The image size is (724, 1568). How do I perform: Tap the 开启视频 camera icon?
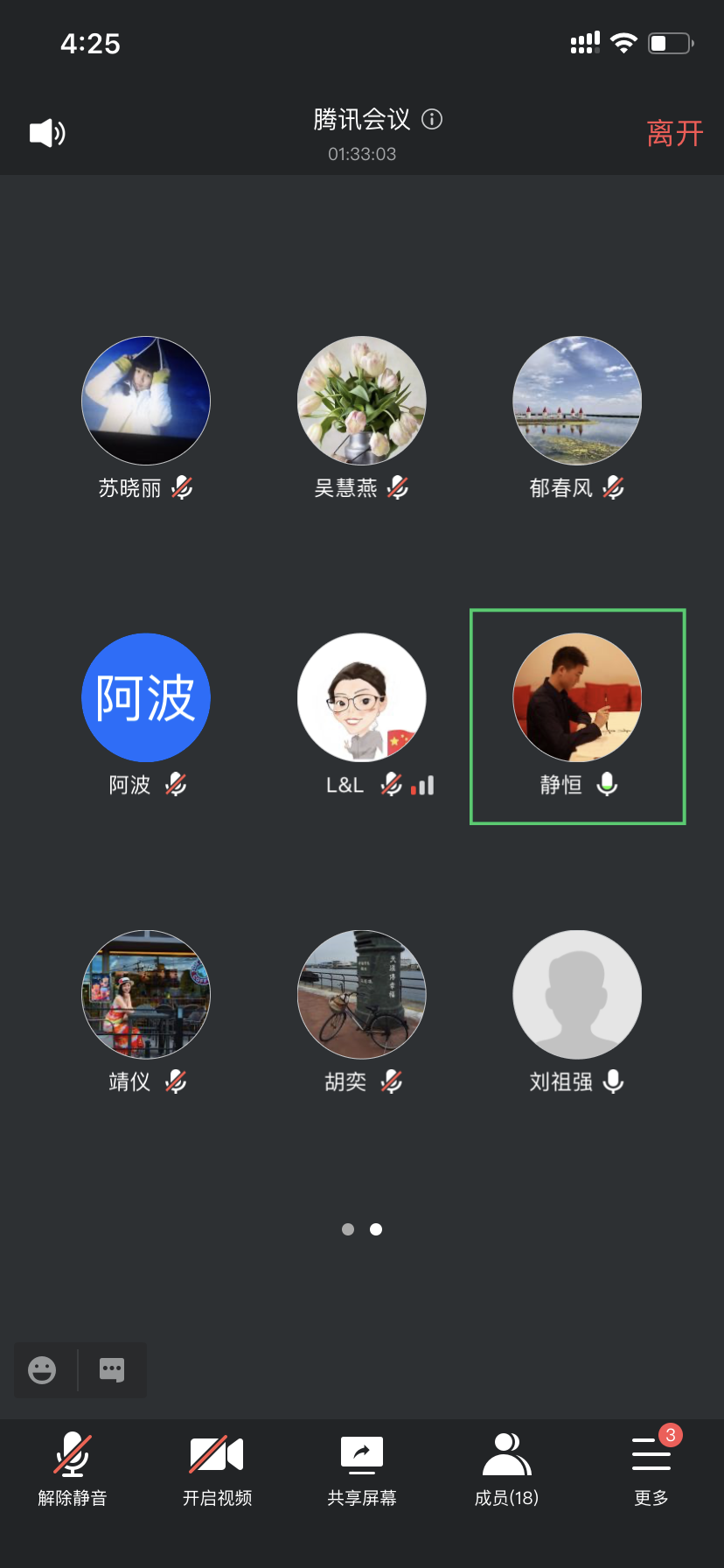(x=216, y=1452)
